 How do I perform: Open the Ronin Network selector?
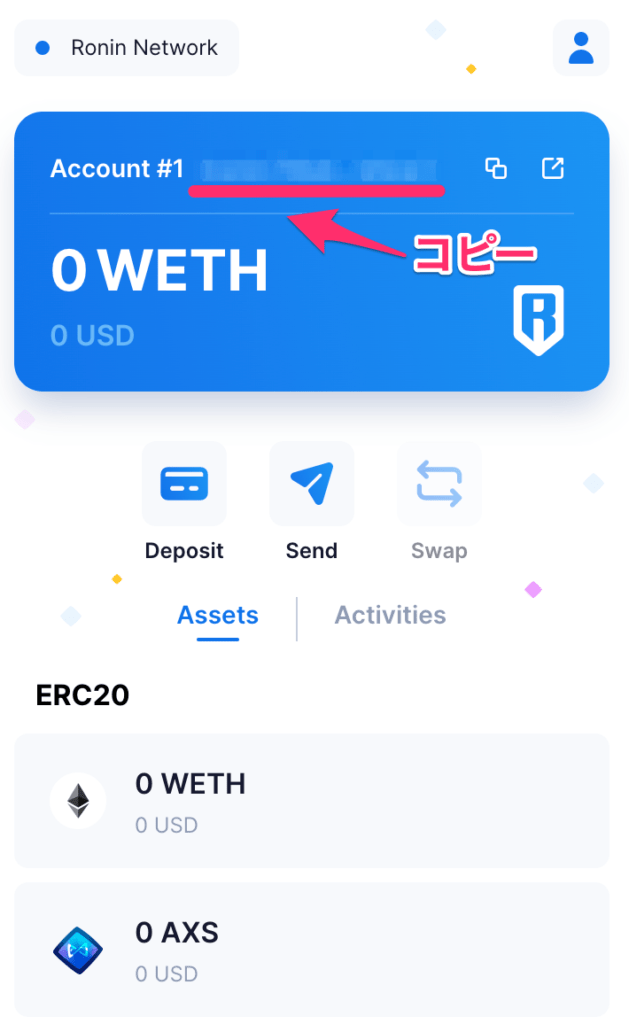pyautogui.click(x=126, y=47)
